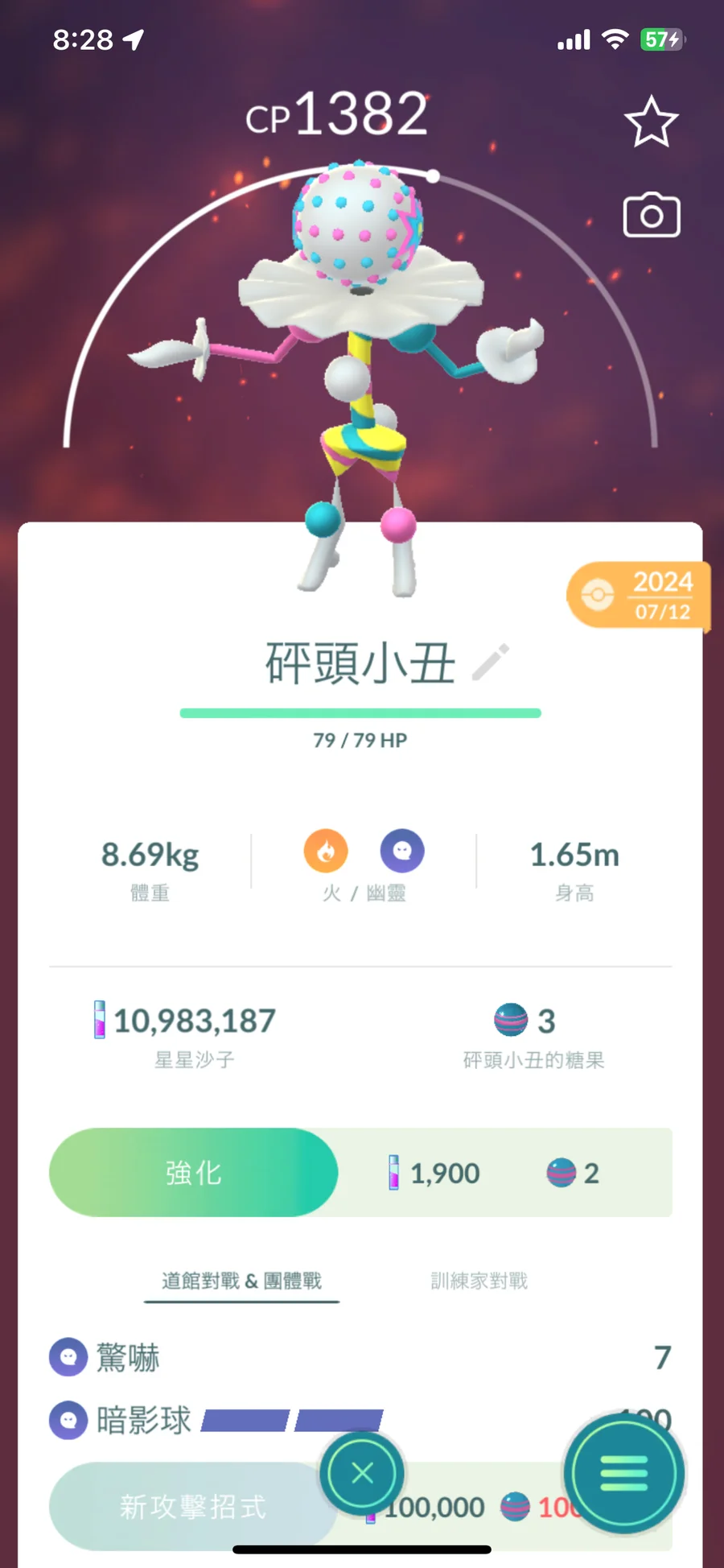The image size is (724, 1568).
Task: Open the green hamburger menu button
Action: pos(623,1473)
